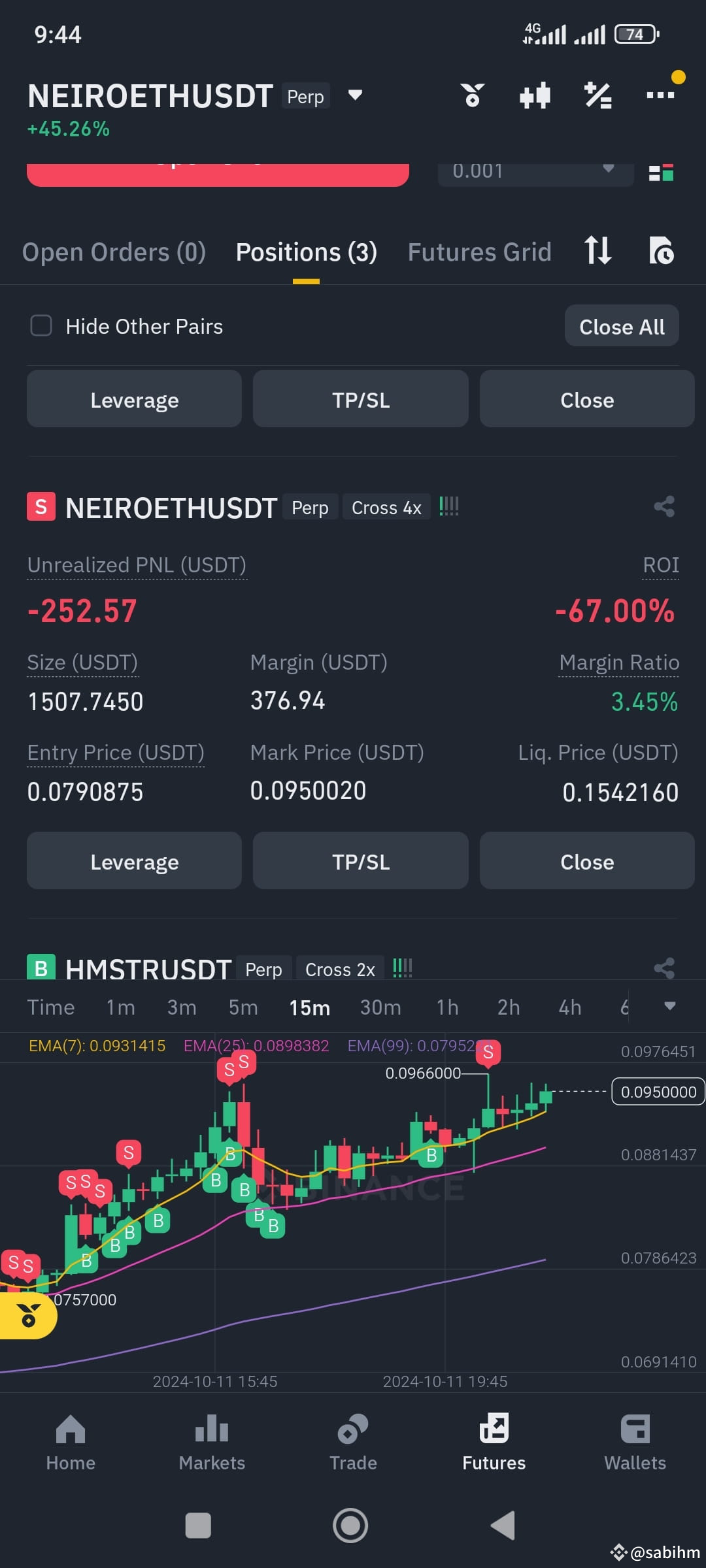Screen dimensions: 706x1568
Task: Select the 30m chart timeframe
Action: click(x=380, y=1007)
